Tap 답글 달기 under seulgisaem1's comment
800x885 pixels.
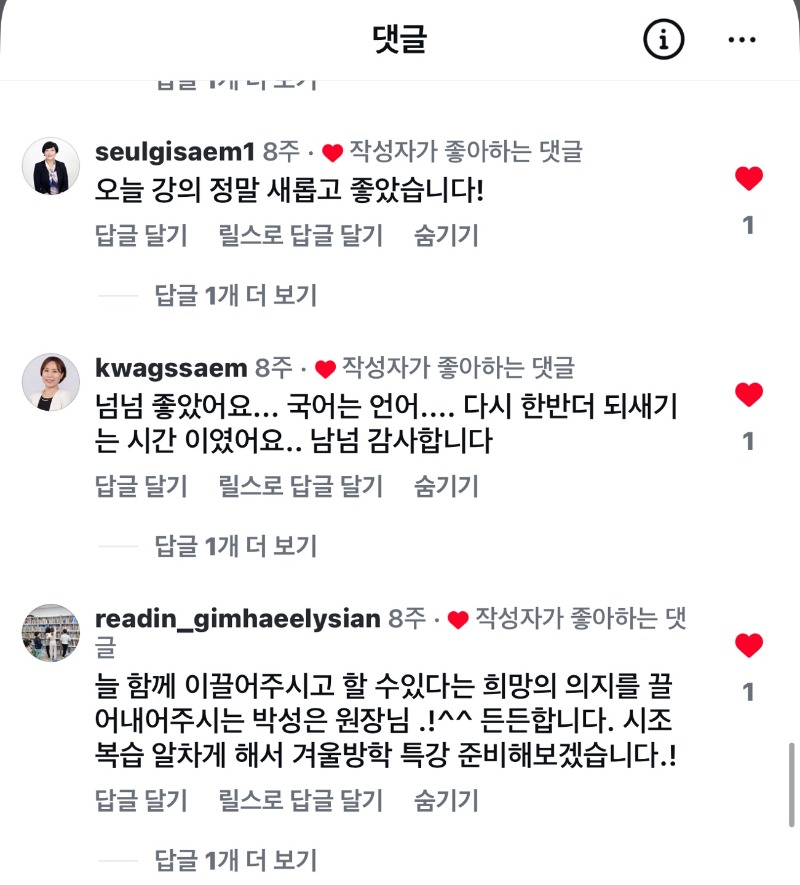pos(141,236)
